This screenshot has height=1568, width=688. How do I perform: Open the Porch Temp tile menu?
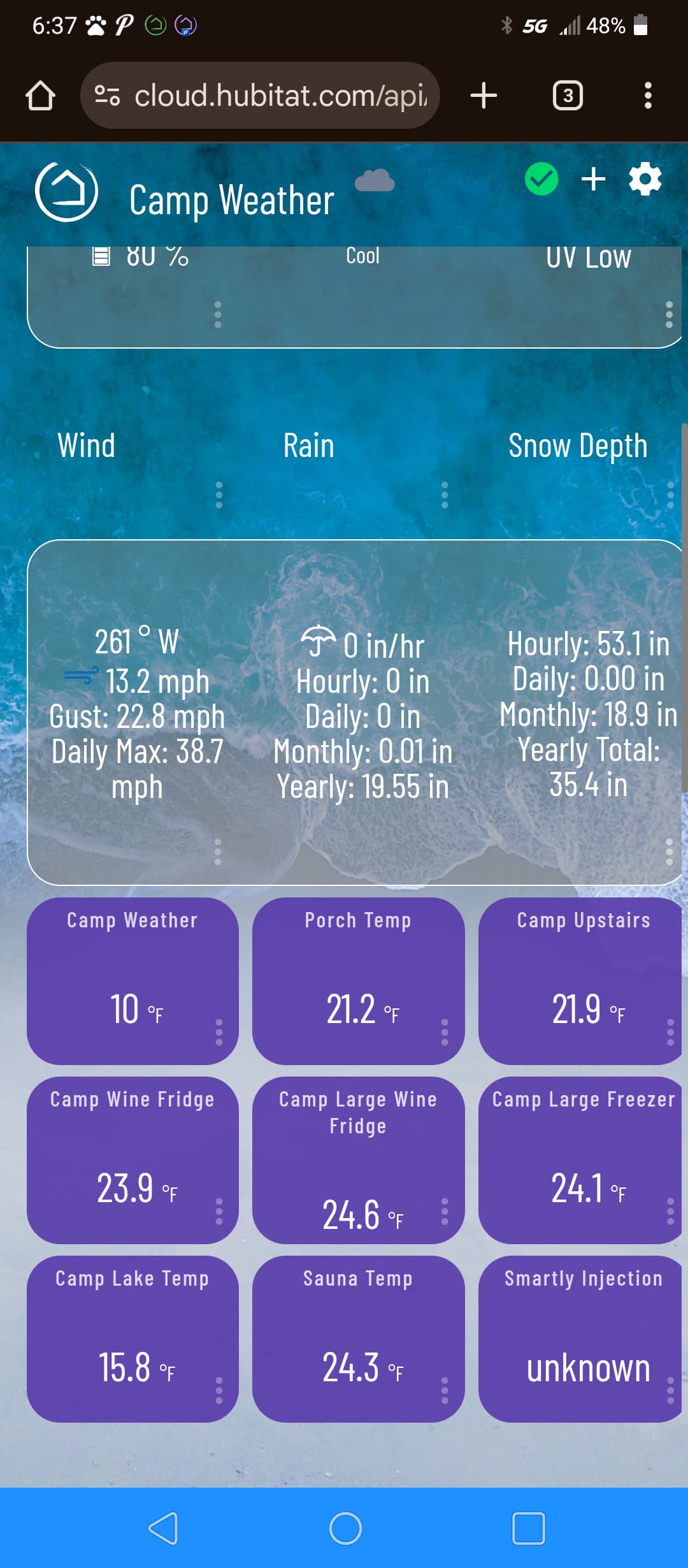coord(445,1032)
